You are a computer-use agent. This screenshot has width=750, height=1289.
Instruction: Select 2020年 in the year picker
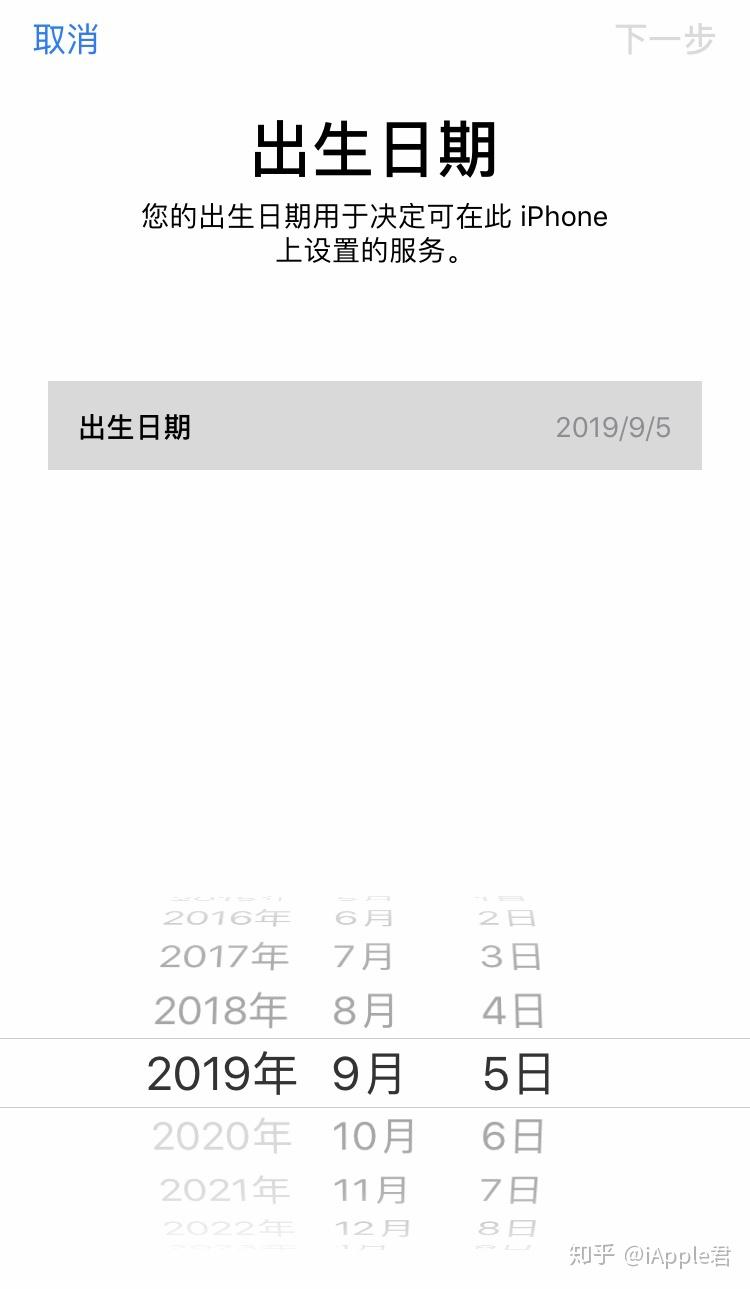(x=221, y=1136)
